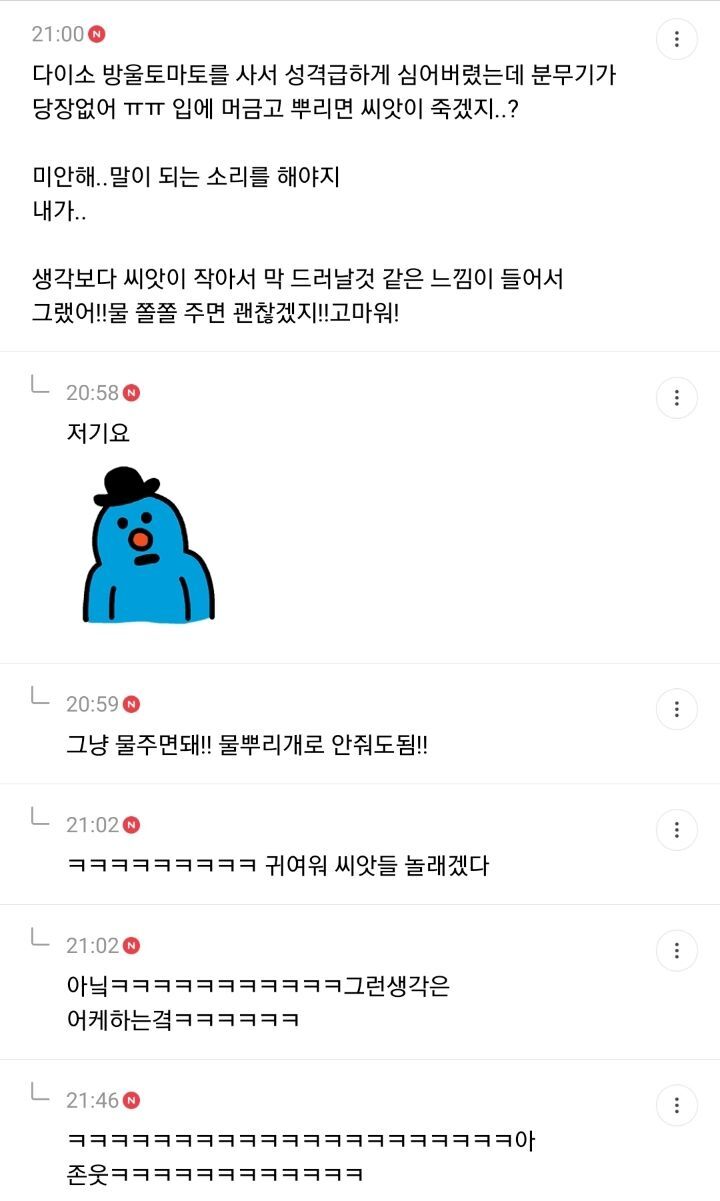Open options for the 그런생각은 어케하는겨 comment

click(x=677, y=950)
